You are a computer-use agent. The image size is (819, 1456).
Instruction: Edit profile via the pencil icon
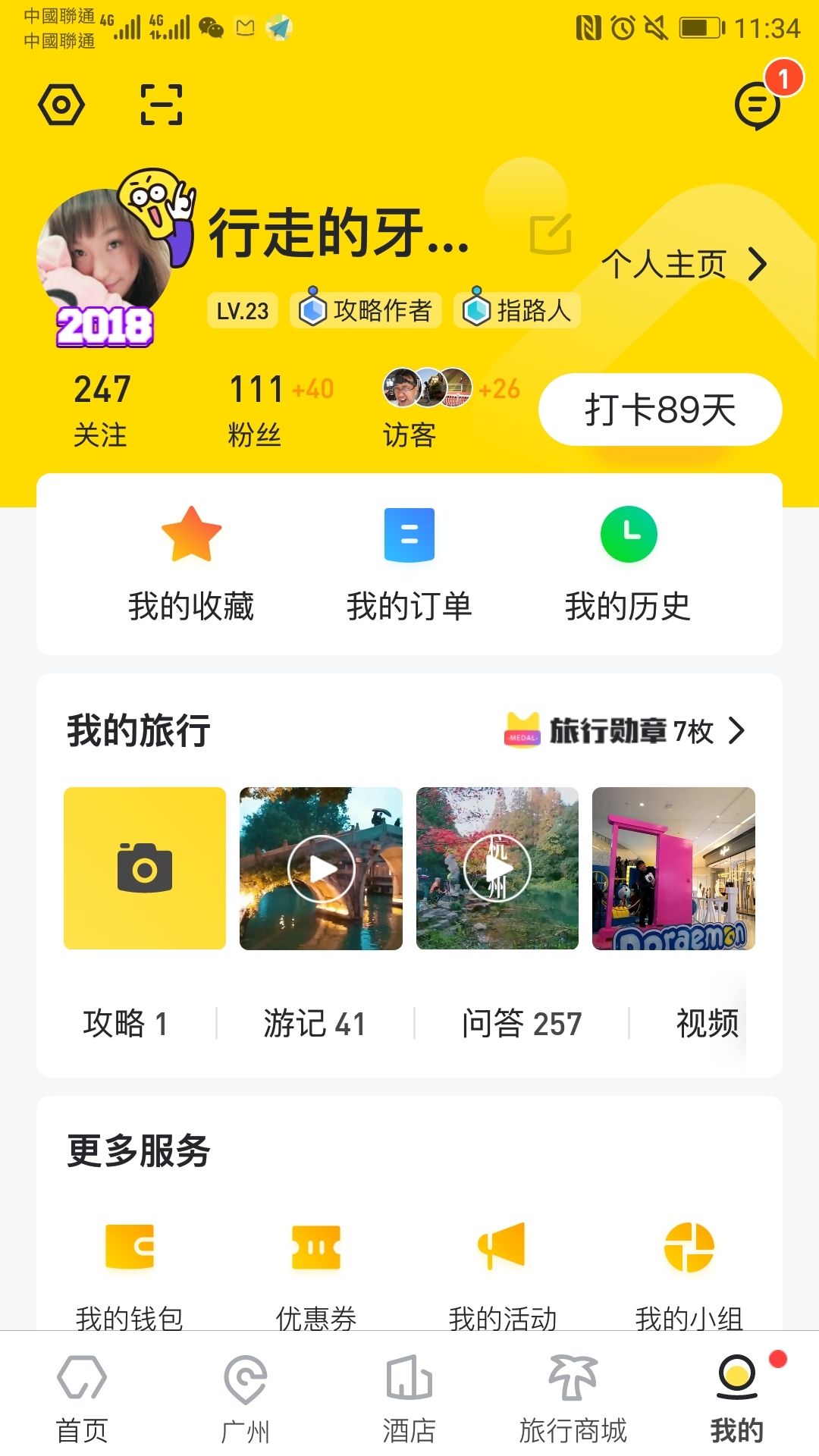(551, 234)
